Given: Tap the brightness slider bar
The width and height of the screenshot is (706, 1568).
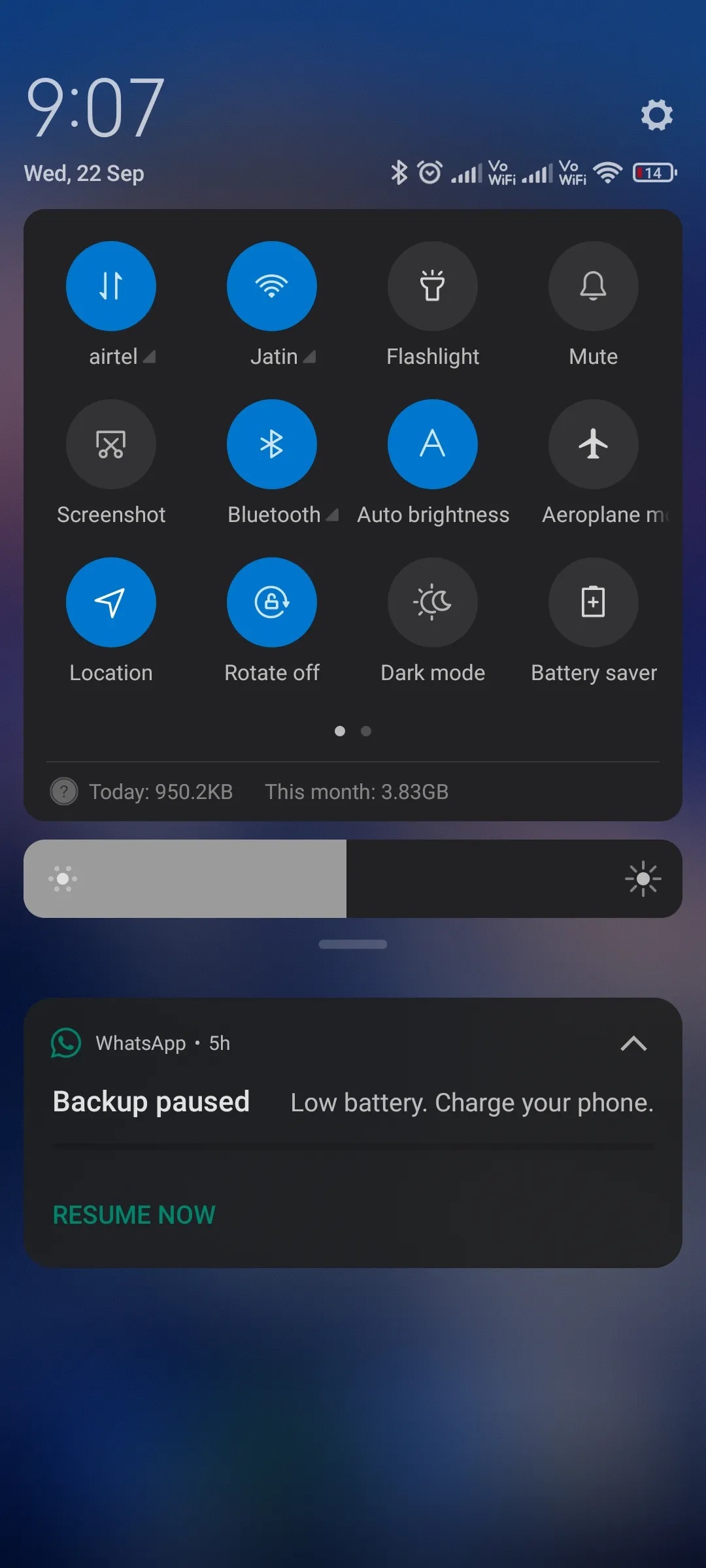Looking at the screenshot, I should point(353,879).
